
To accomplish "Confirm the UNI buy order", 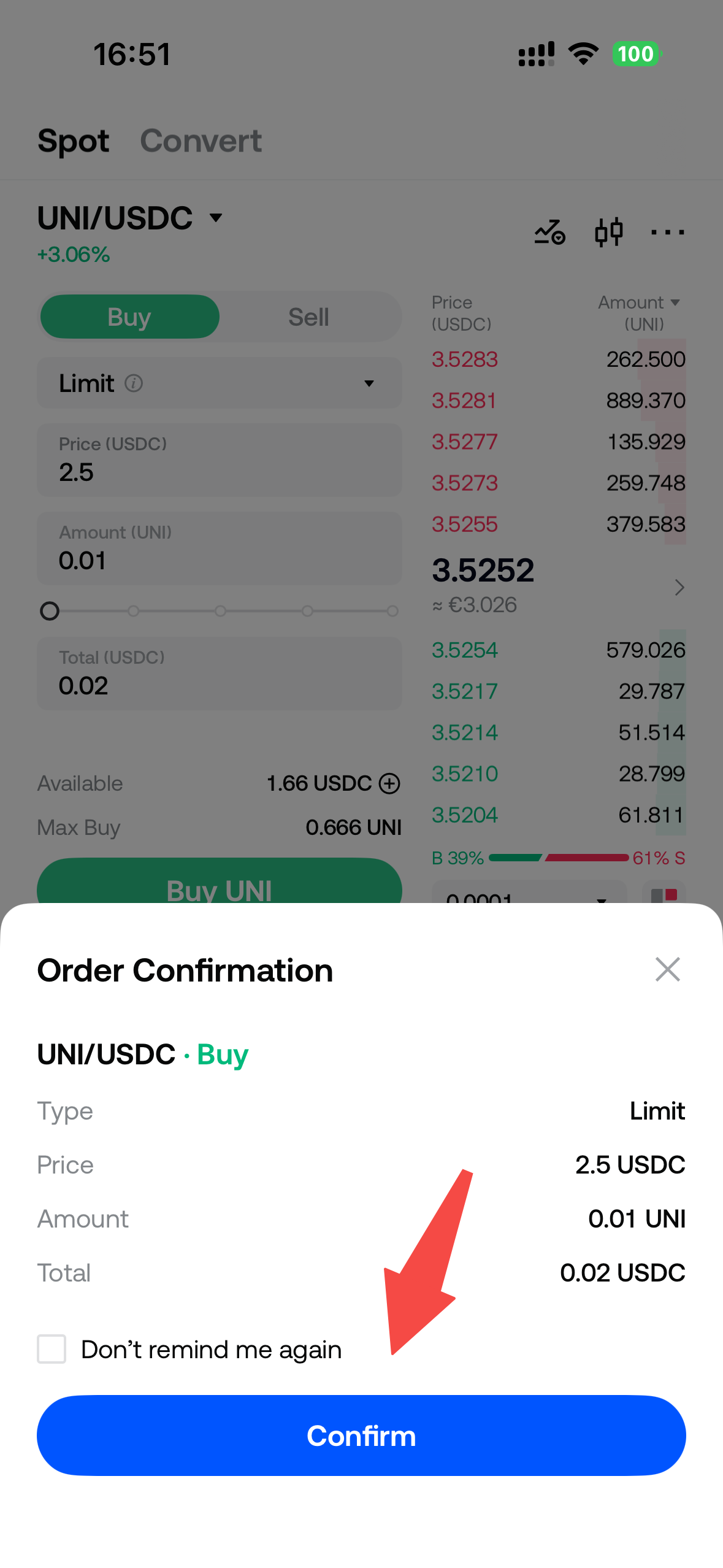I will [x=361, y=1435].
